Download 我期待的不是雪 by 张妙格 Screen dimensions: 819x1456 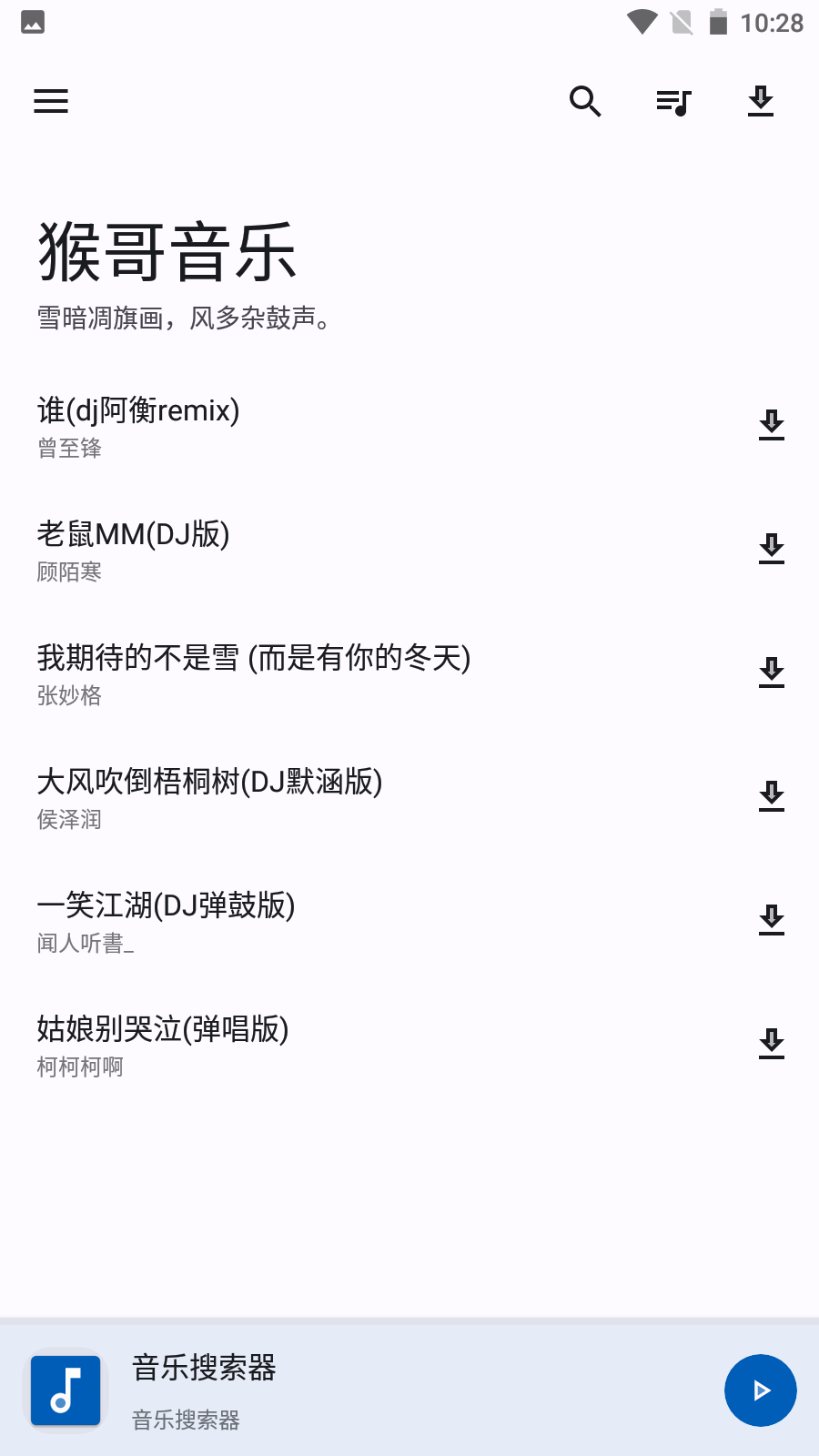click(x=772, y=672)
